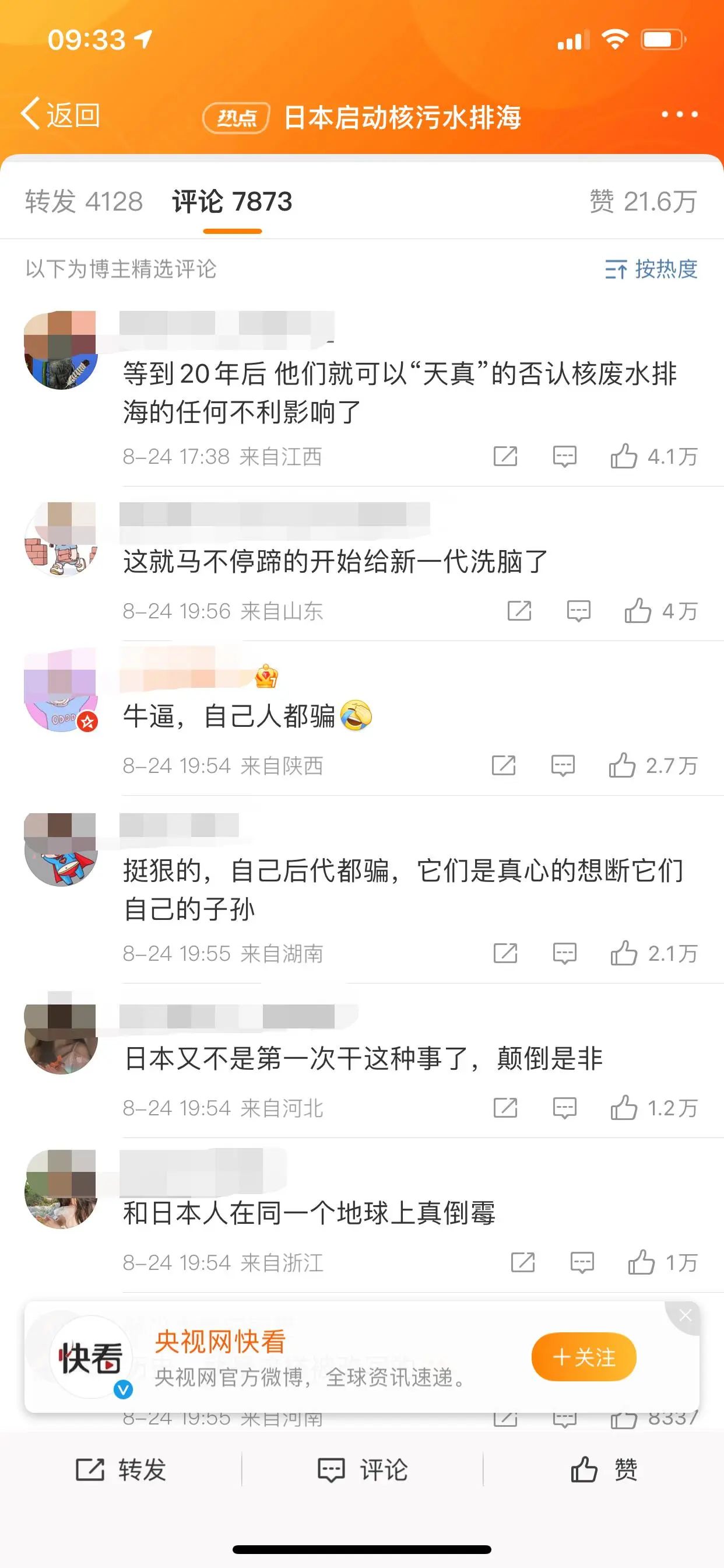724x1568 pixels.
Task: Like the comment from 湖南
Action: pos(653,953)
